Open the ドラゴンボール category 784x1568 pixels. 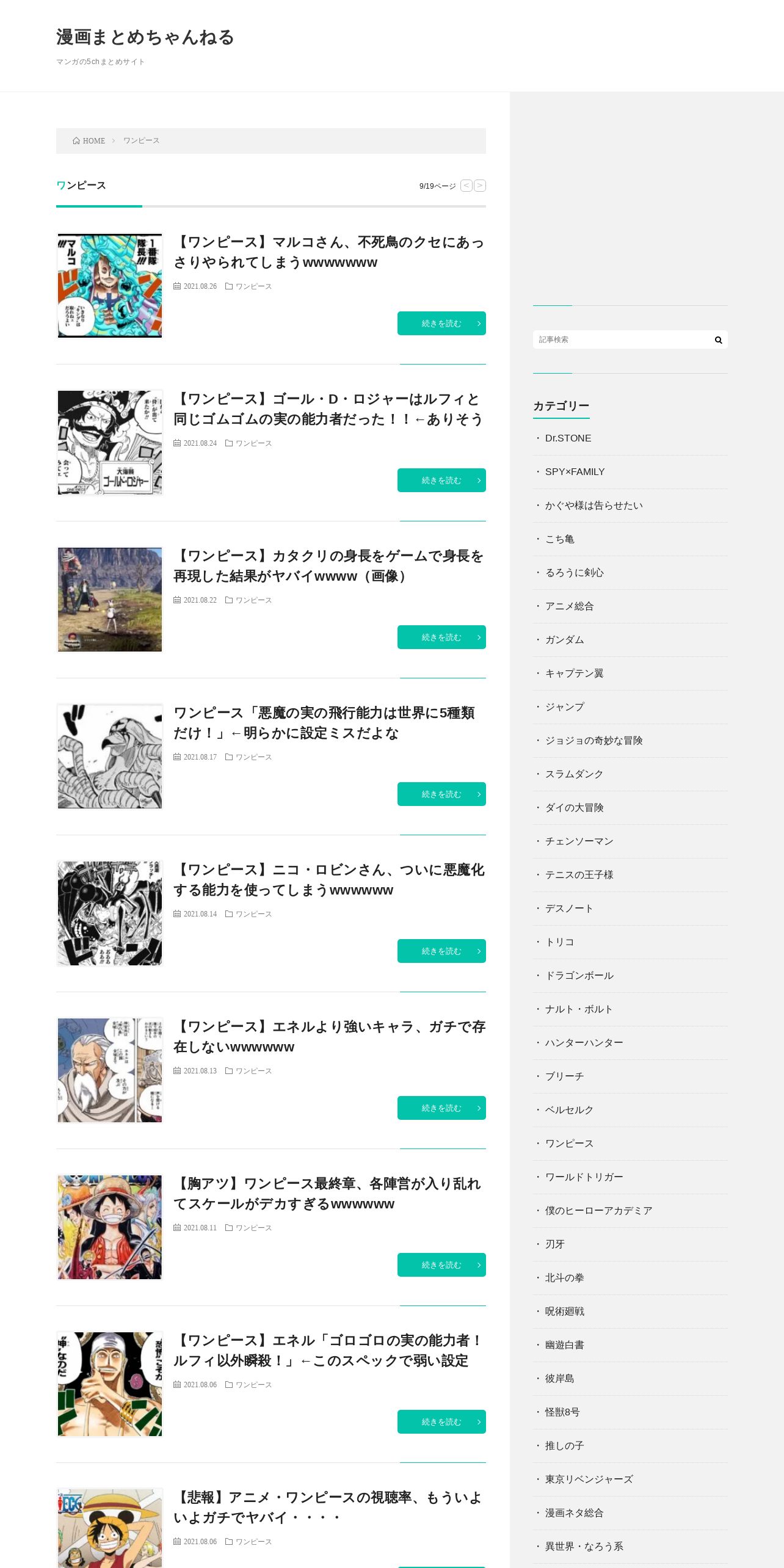579,976
